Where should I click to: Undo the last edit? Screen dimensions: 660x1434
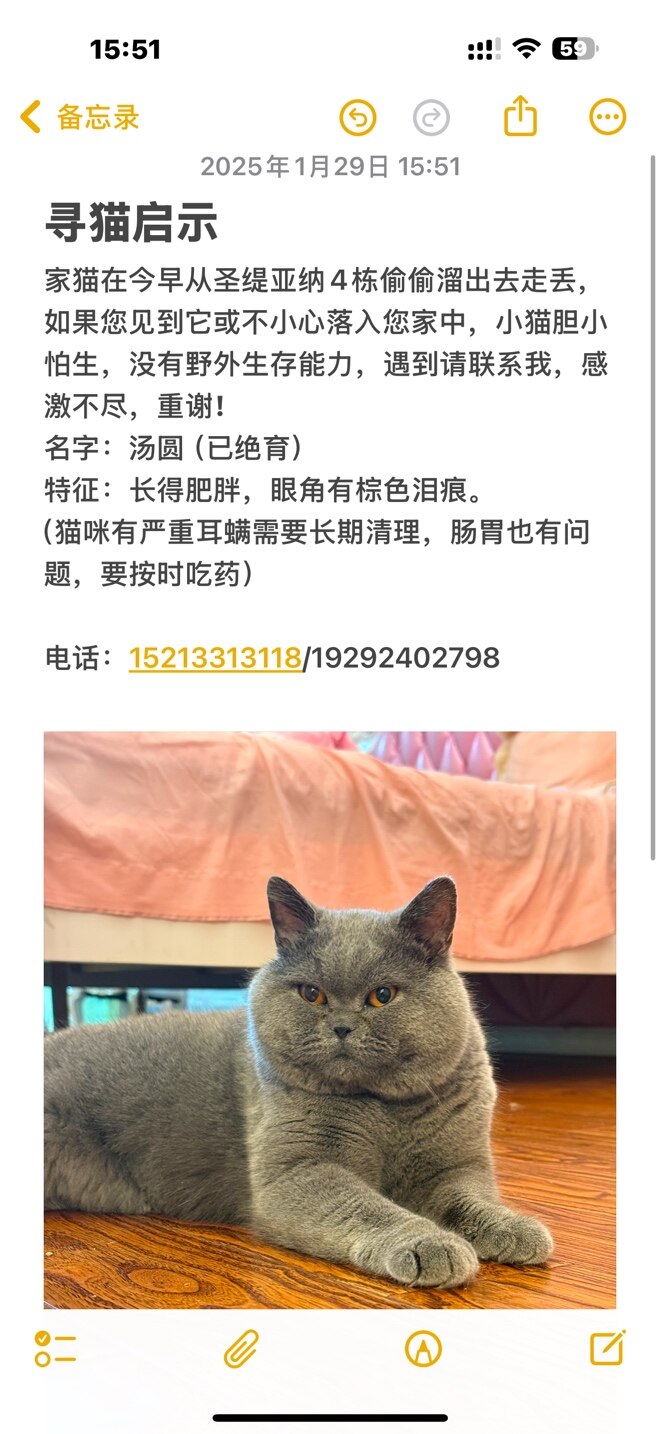(x=358, y=118)
